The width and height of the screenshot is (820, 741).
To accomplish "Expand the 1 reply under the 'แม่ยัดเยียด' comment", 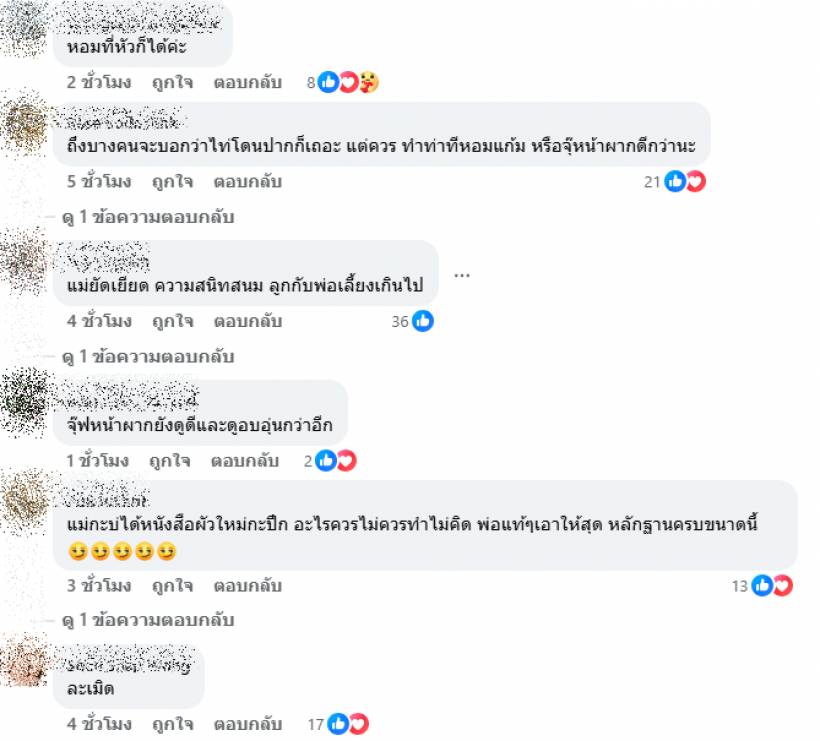I will click(148, 356).
